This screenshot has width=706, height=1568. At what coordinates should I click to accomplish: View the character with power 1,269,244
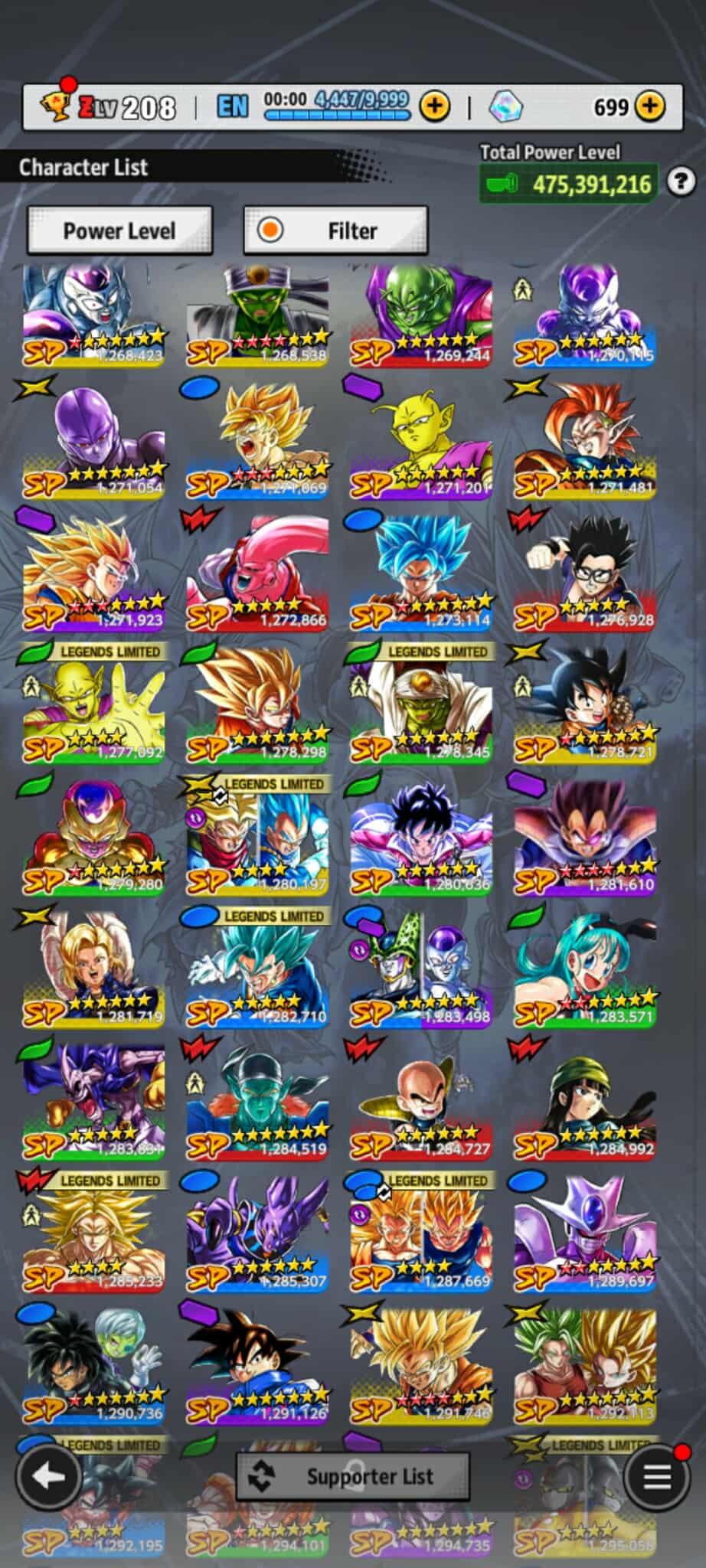(421, 315)
